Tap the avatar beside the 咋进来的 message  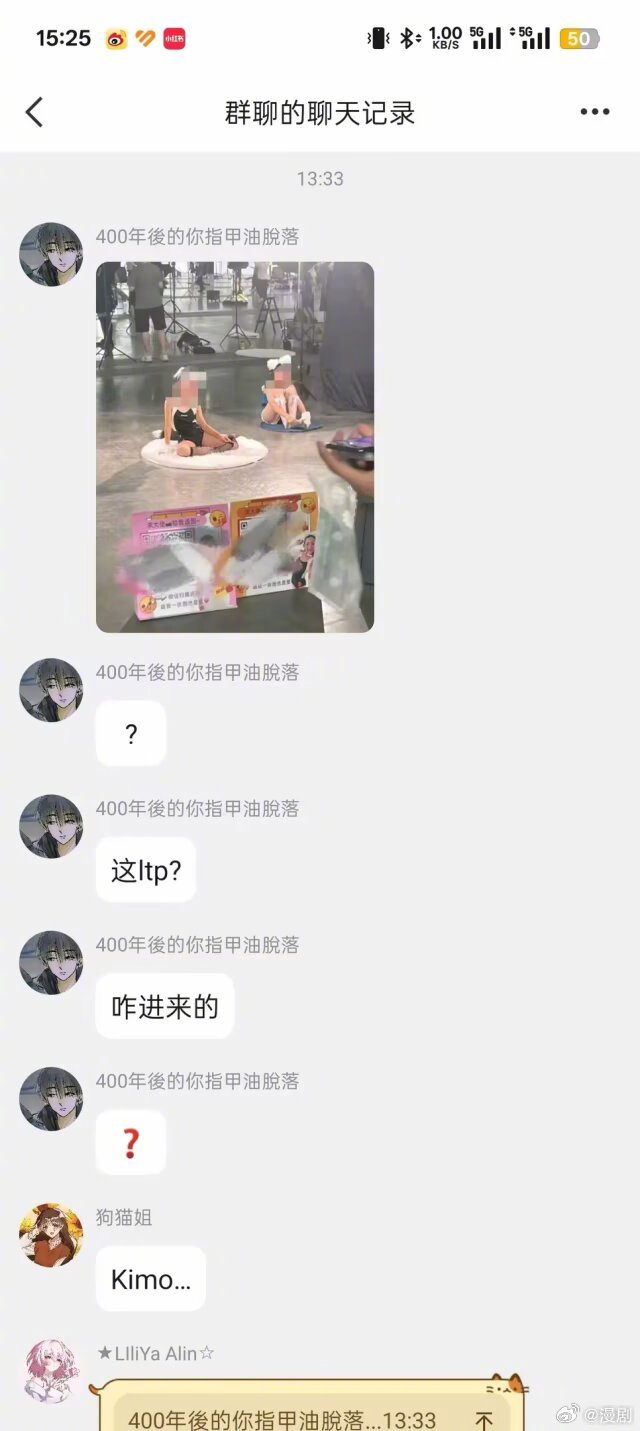point(51,962)
